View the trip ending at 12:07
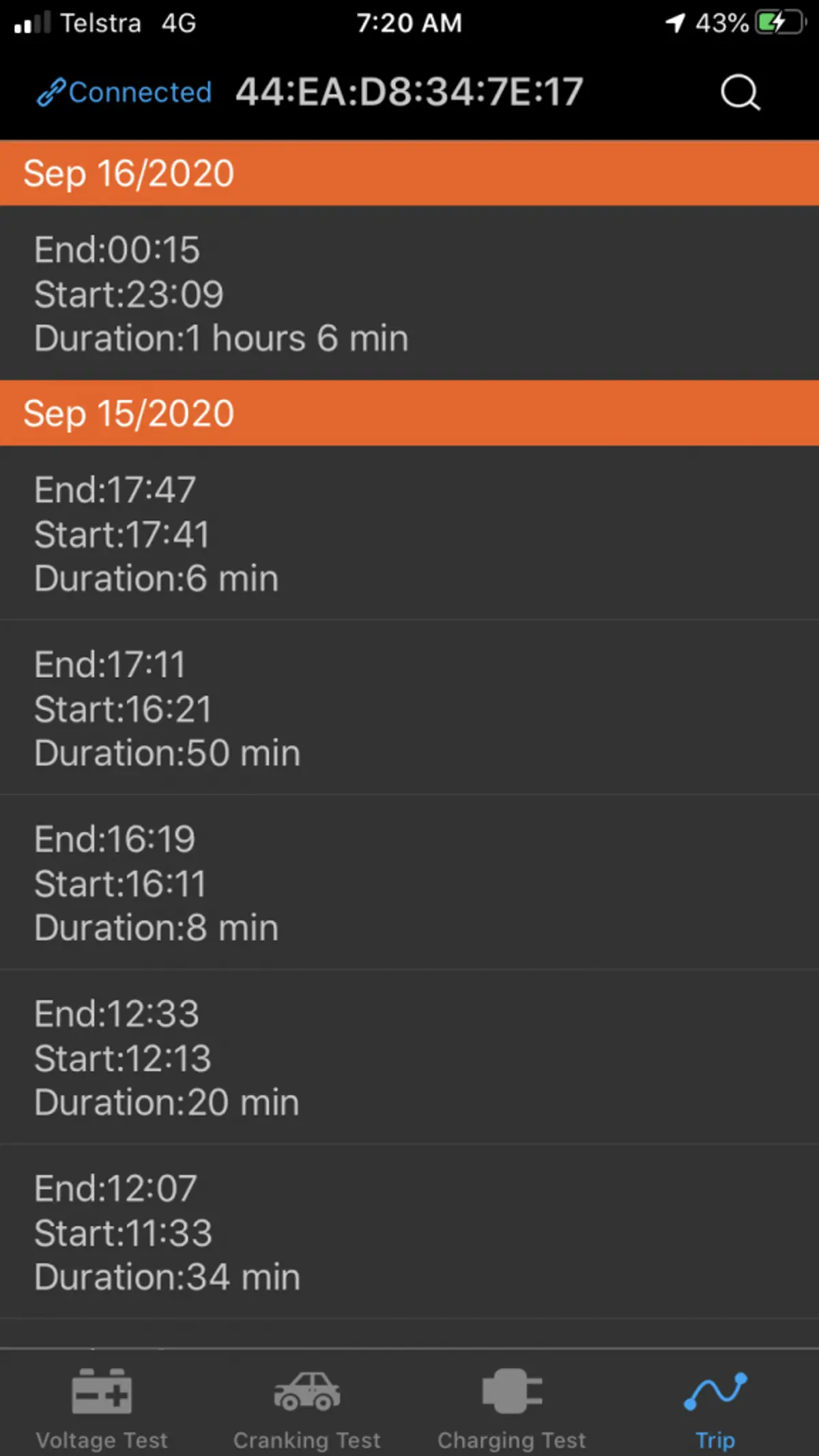Screen dimensions: 819x1456 coord(409,1232)
